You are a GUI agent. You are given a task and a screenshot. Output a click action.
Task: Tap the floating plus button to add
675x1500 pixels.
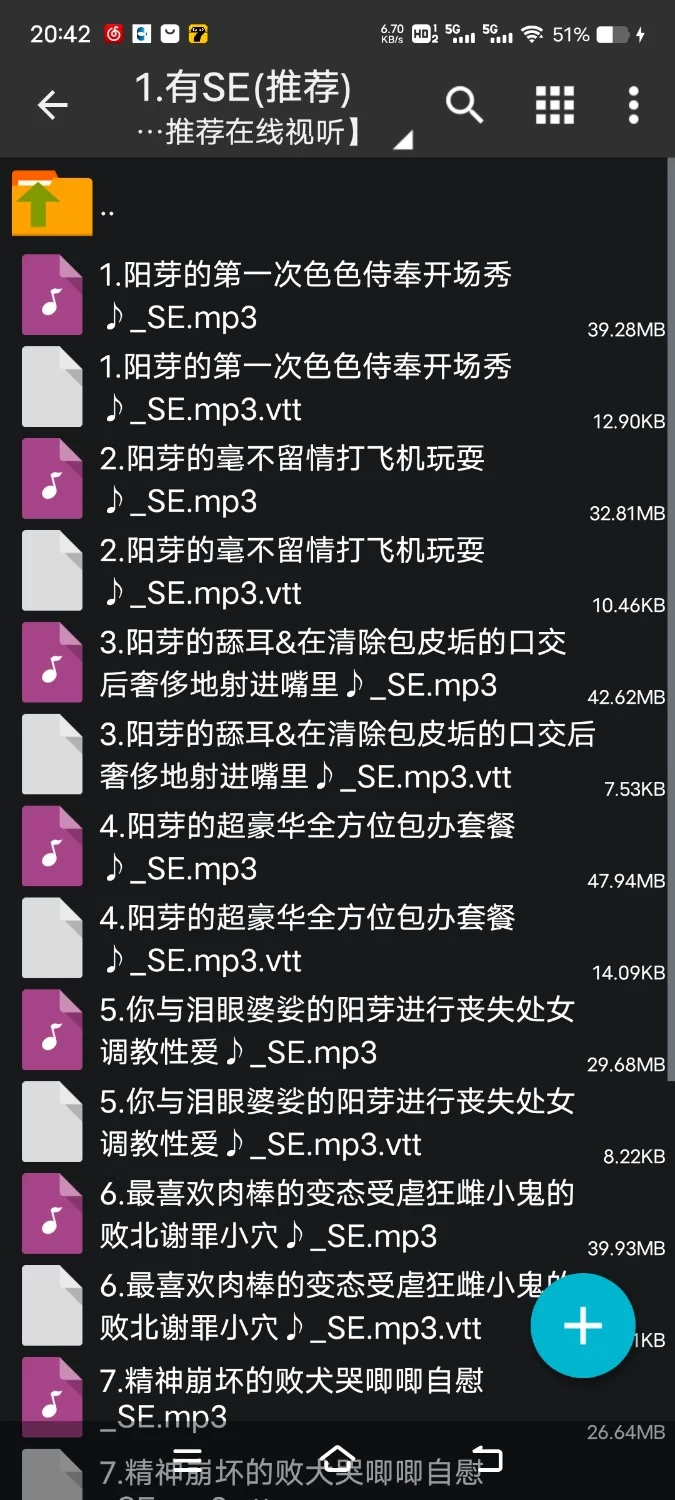[x=583, y=1326]
